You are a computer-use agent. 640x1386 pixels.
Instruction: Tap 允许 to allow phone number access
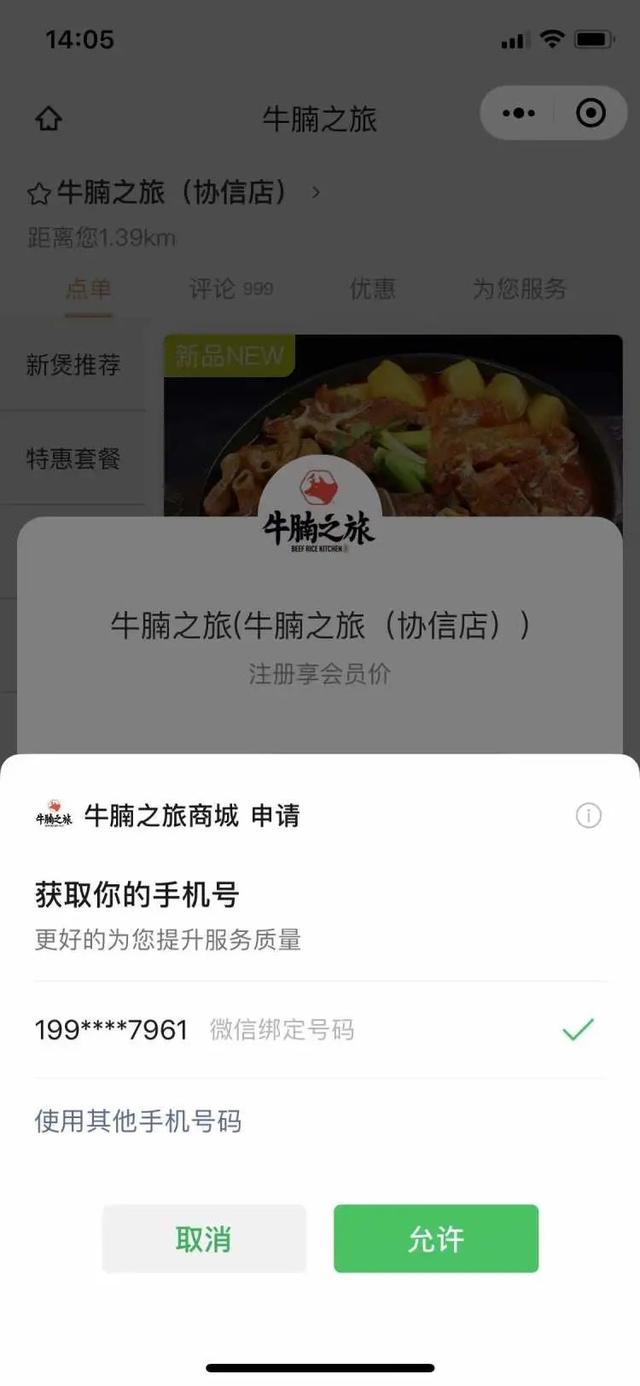click(436, 1239)
